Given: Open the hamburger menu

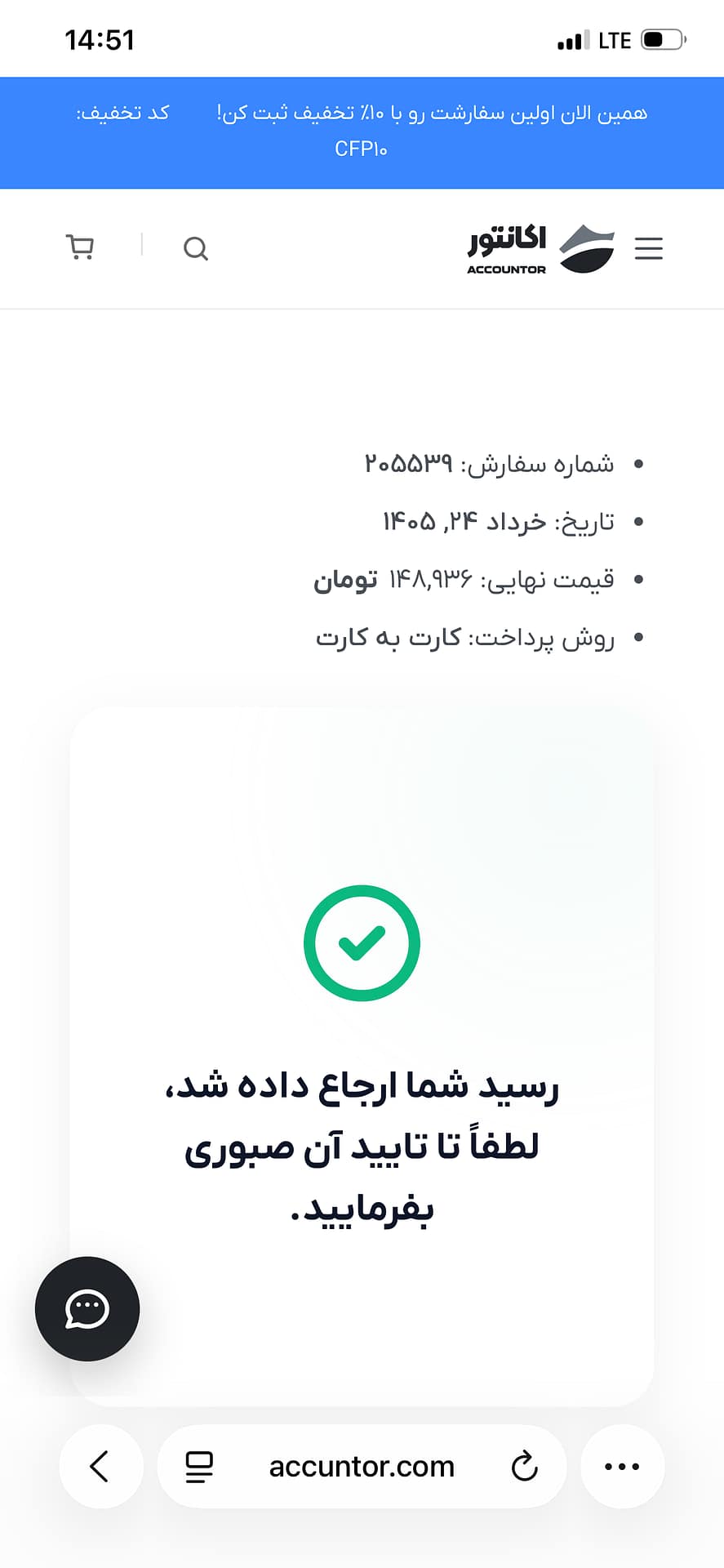Looking at the screenshot, I should pyautogui.click(x=649, y=248).
